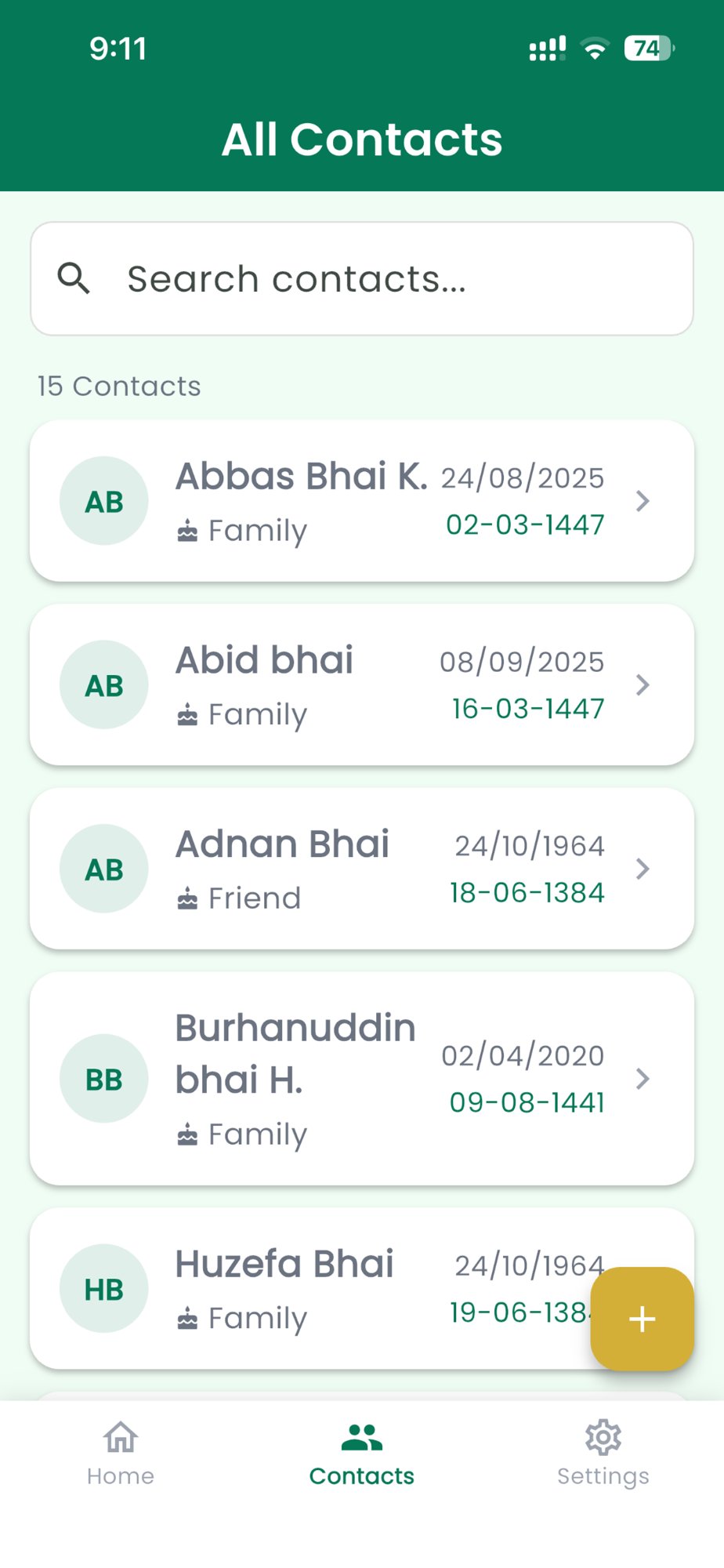The width and height of the screenshot is (724, 1568).
Task: Tap the cake icon next to Abid bhai's Family tag
Action: 188,713
